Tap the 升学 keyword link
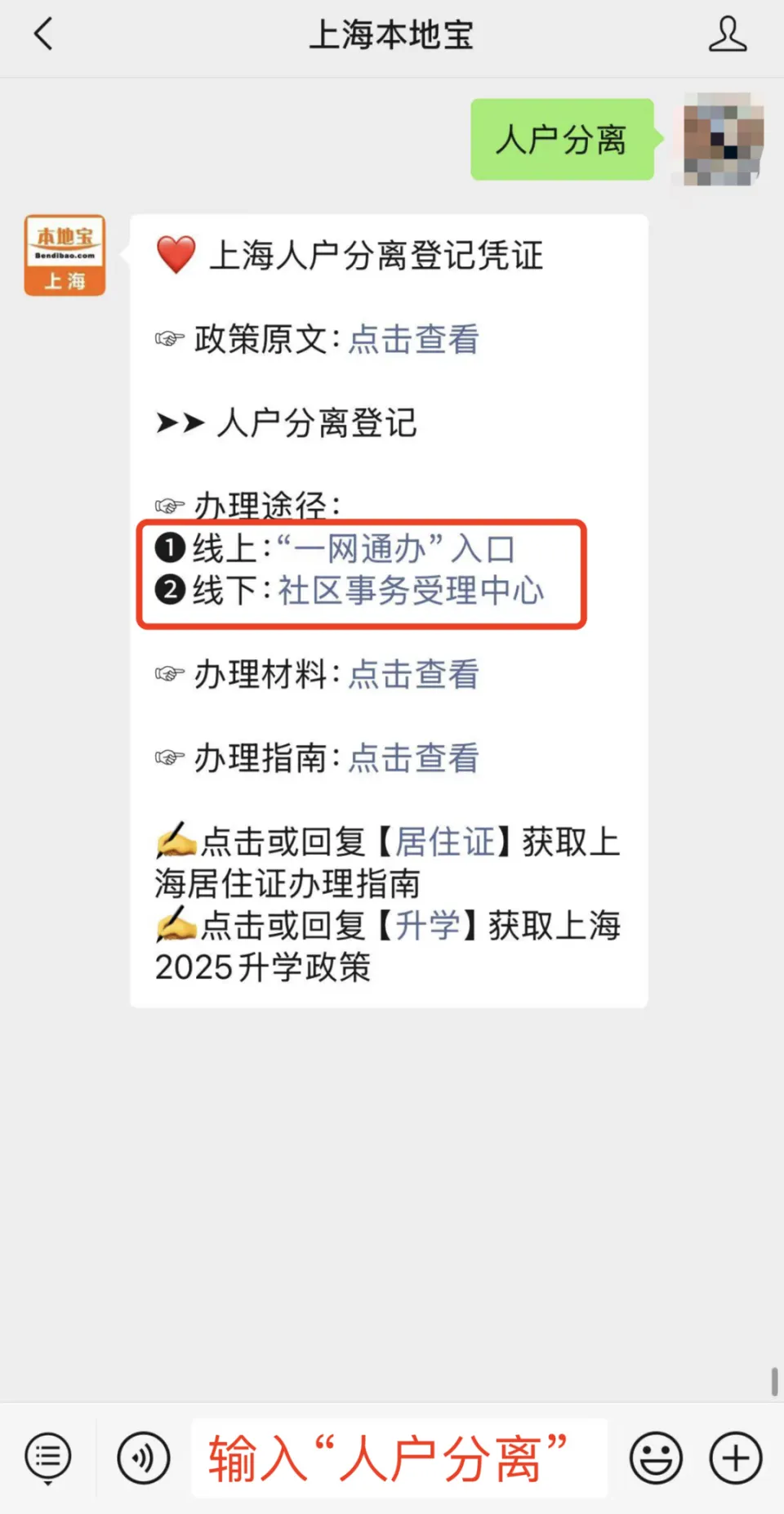Screen dimensions: 784x1514 pyautogui.click(x=428, y=926)
